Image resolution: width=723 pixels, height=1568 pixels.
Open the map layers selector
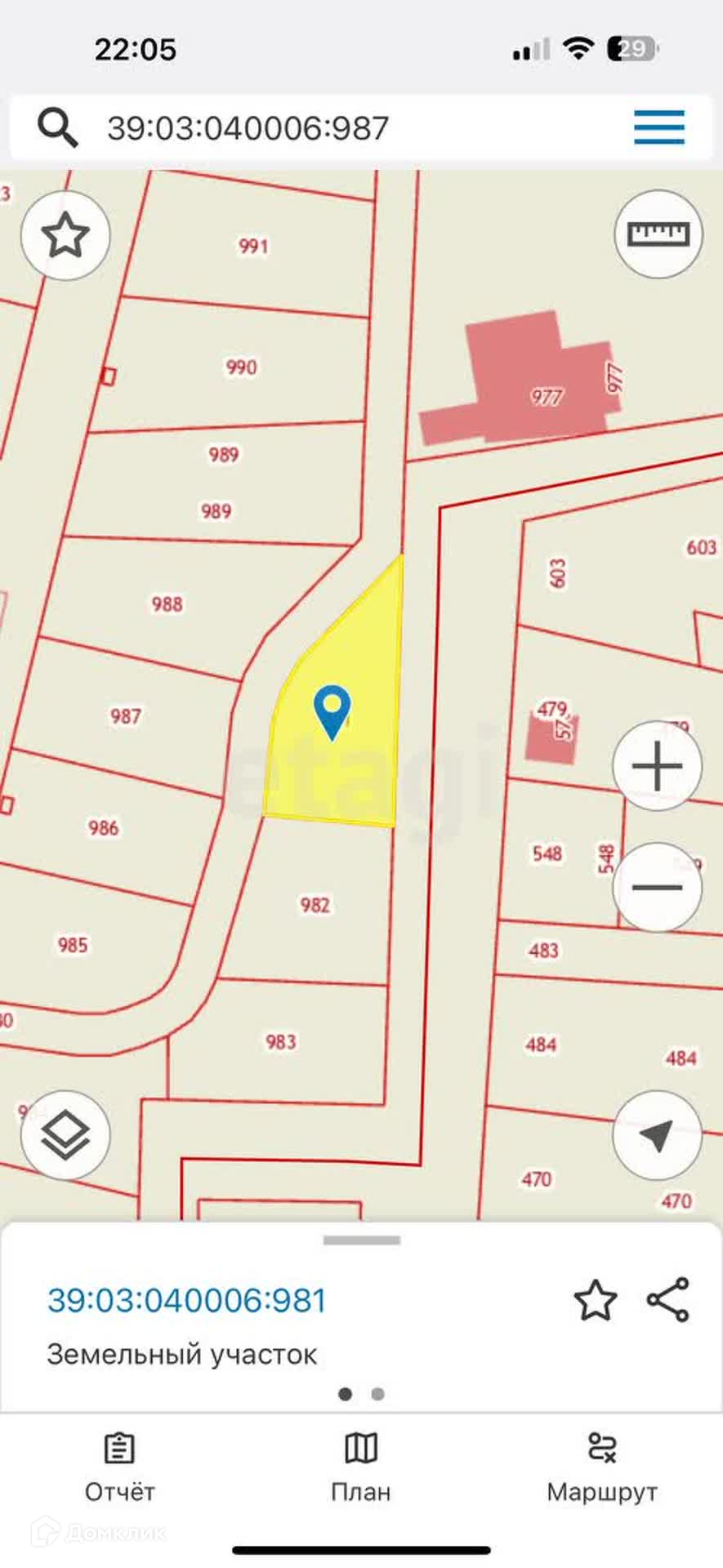pos(65,1135)
